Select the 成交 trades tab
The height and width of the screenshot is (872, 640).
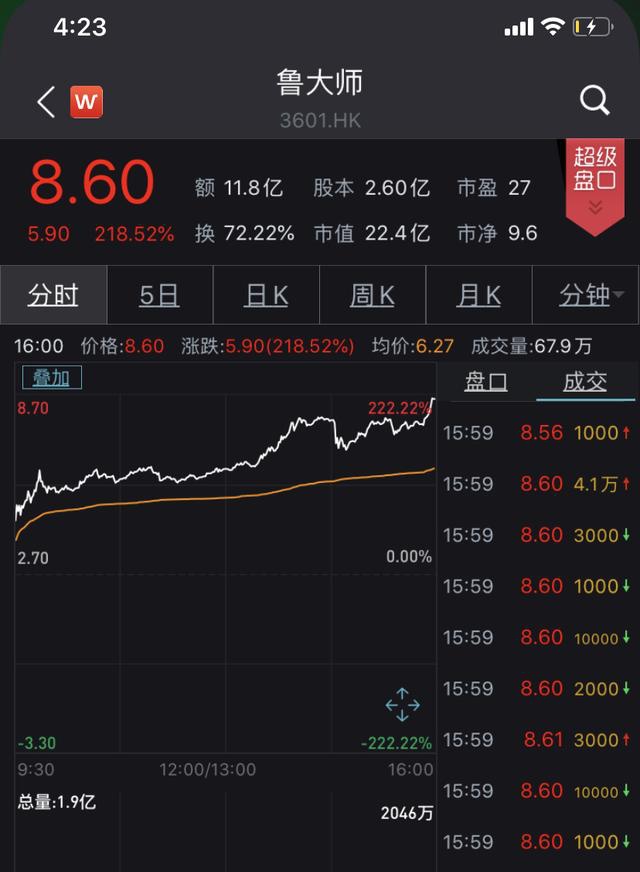[x=585, y=381]
